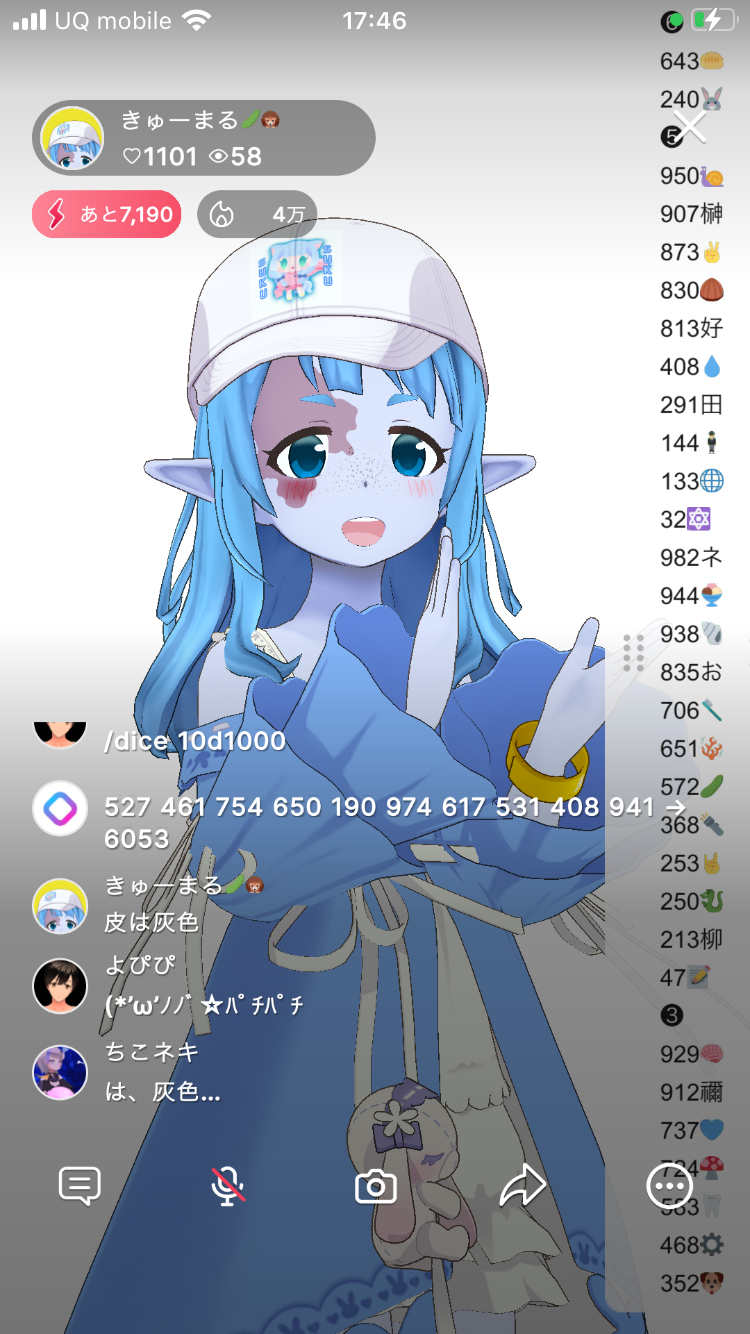Open the more options menu
Screen dimensions: 750x1334
669,1186
